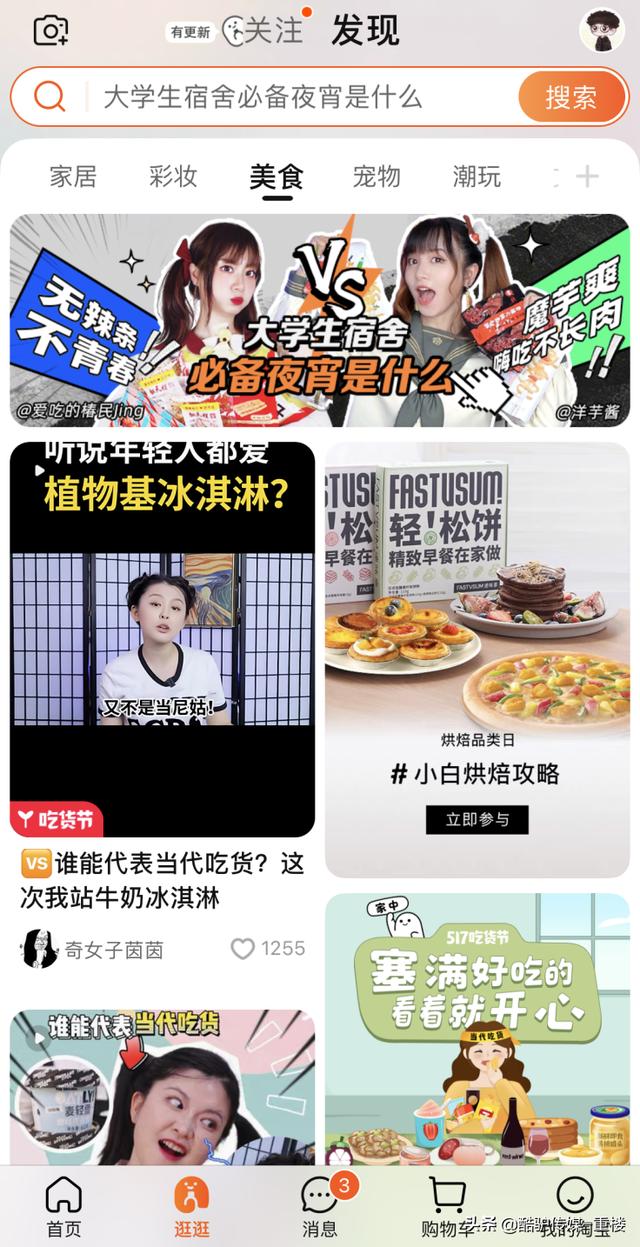
Task: Select the 家居 category tab
Action: pos(73,177)
